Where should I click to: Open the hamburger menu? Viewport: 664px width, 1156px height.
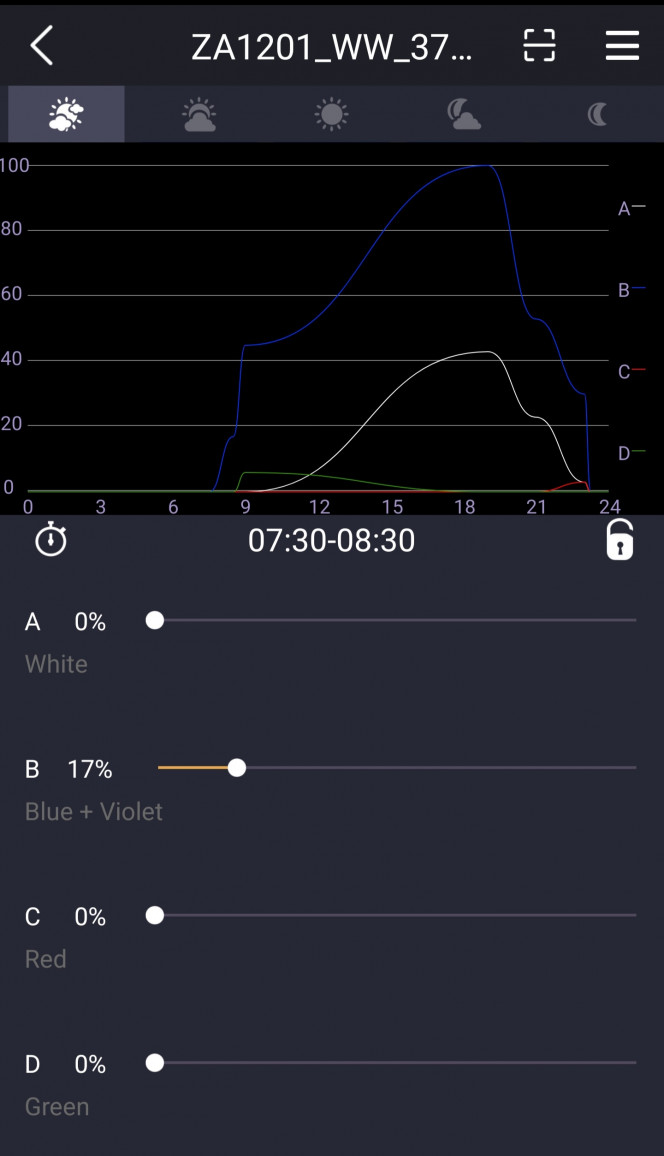(x=622, y=46)
